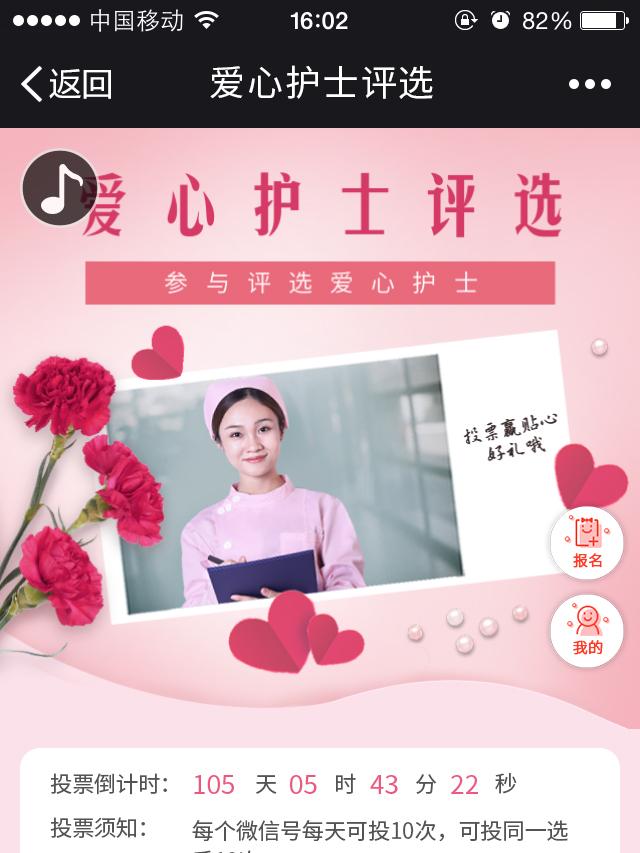Open the three-dot more options menu
640x853 pixels.
click(589, 84)
